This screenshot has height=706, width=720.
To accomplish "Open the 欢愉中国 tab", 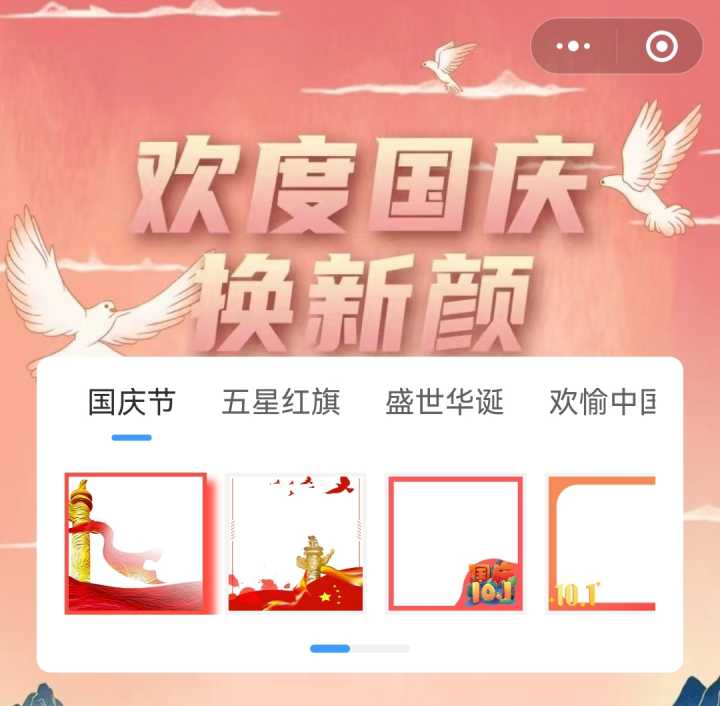I will 603,403.
